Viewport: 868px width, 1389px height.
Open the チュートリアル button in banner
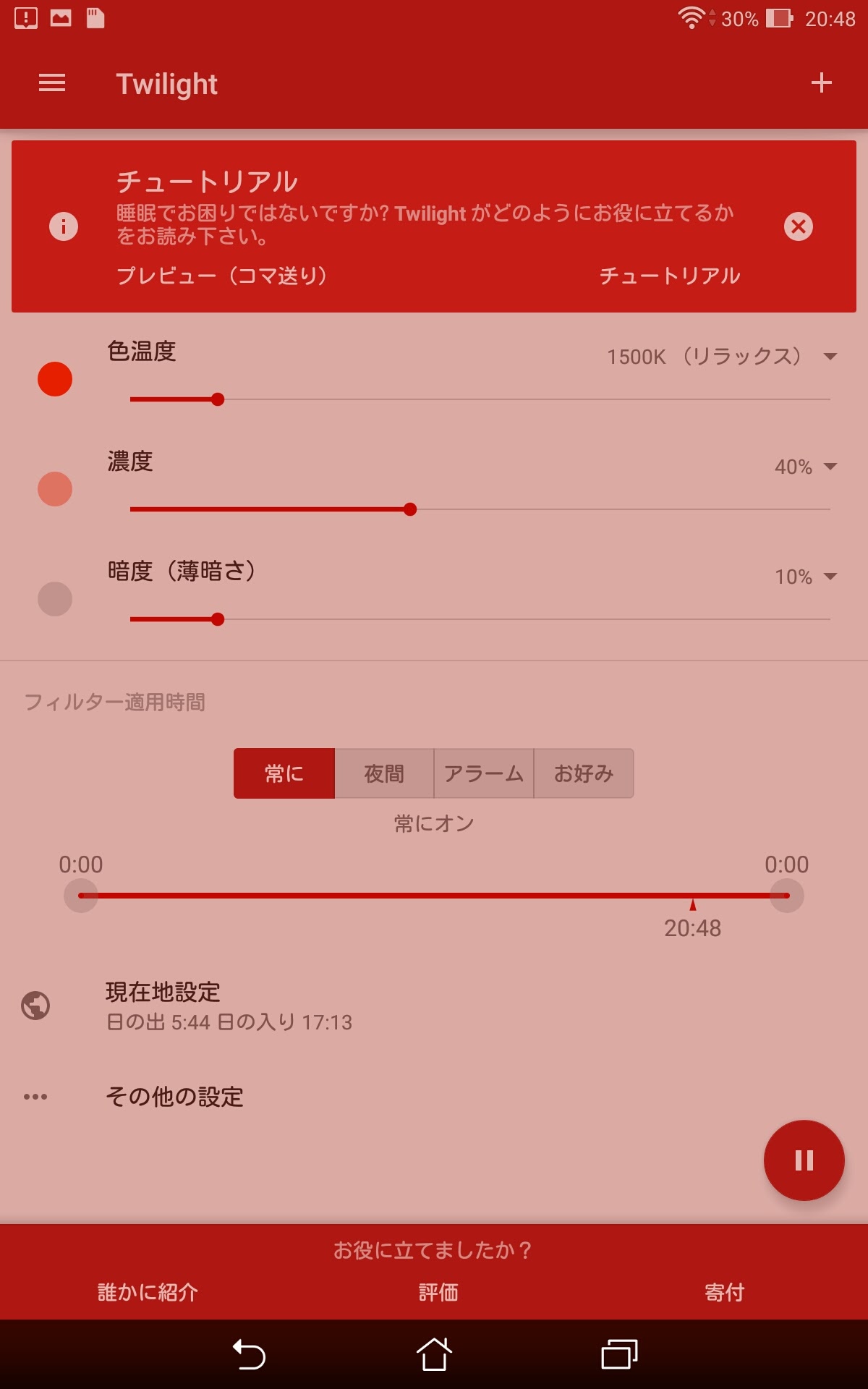(669, 276)
